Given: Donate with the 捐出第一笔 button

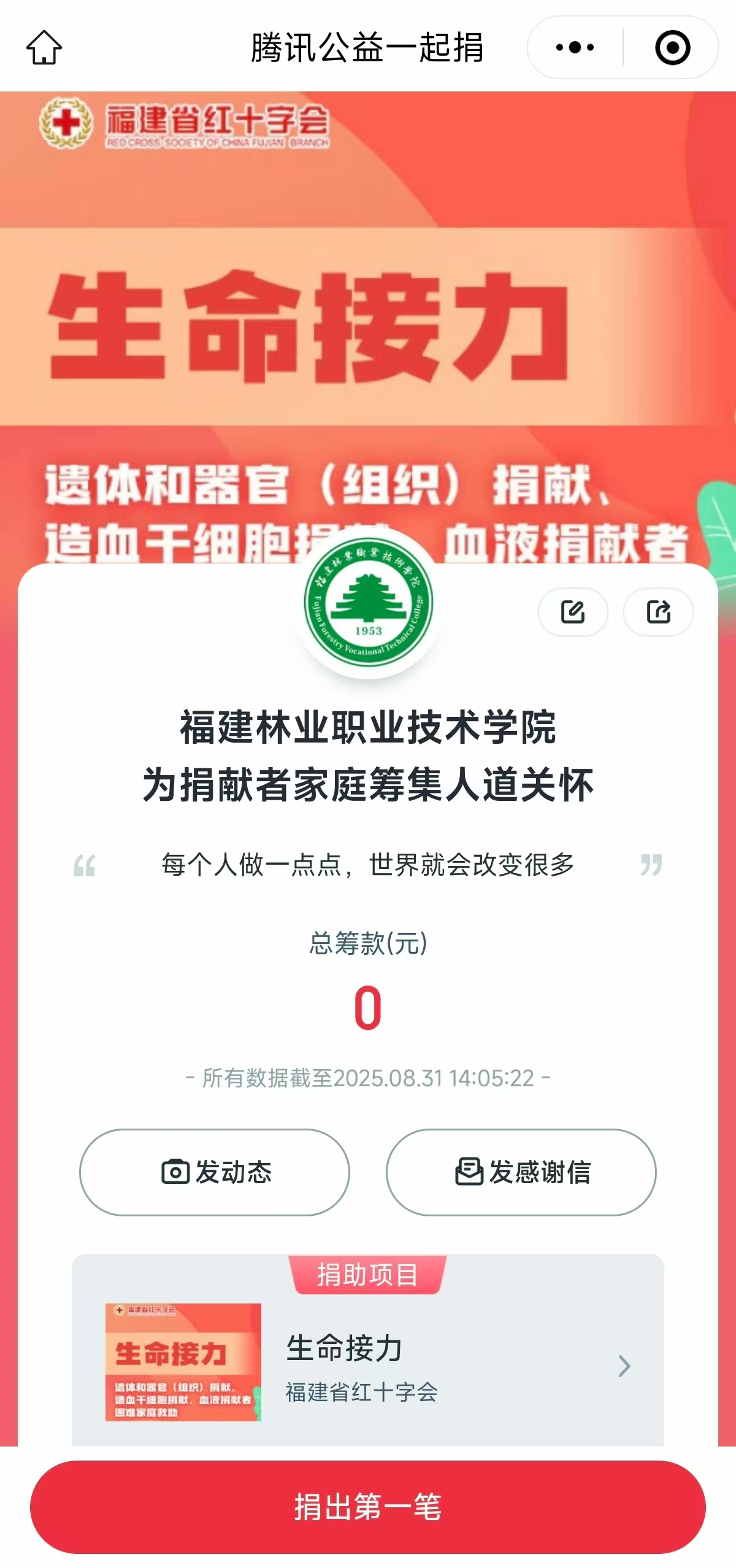Looking at the screenshot, I should (368, 1507).
